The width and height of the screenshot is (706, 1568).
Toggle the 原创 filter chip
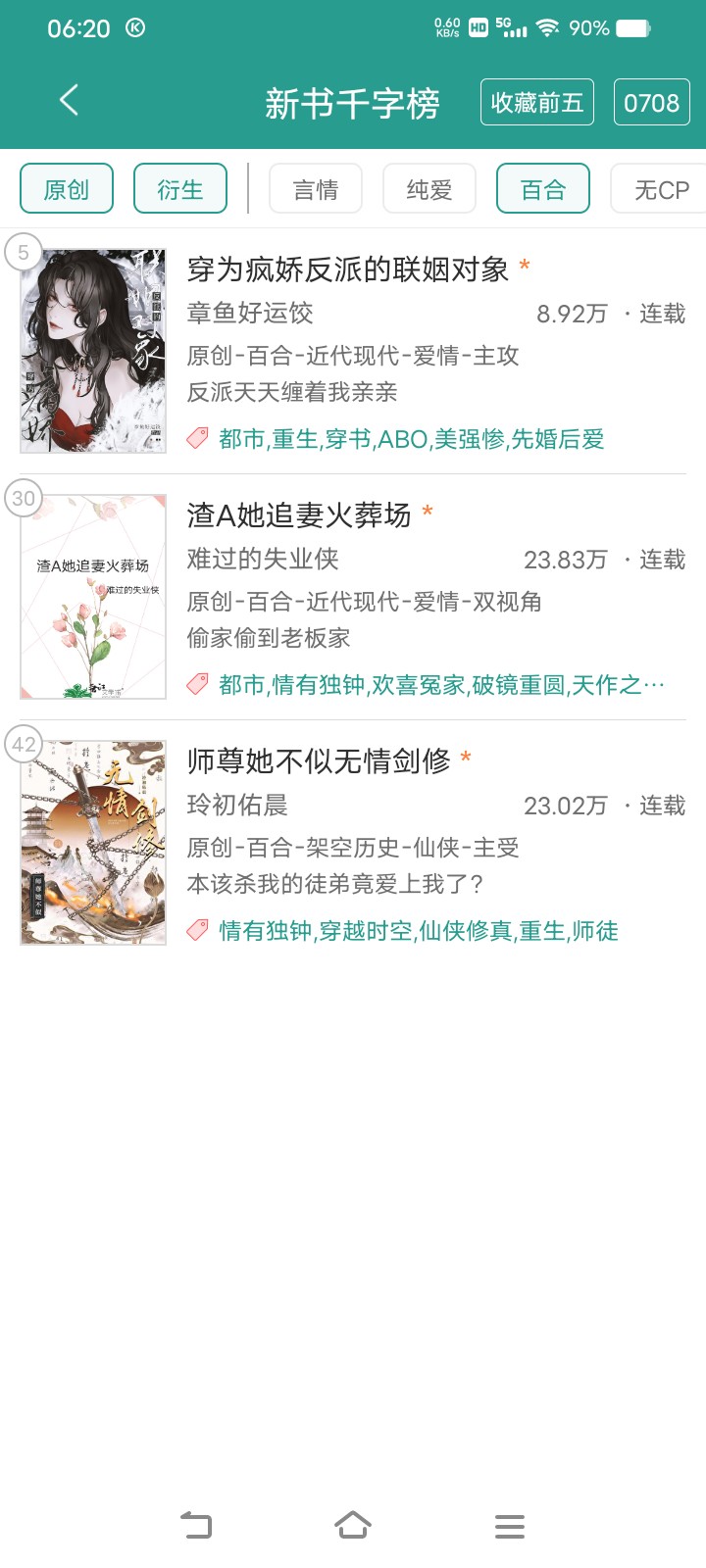[67, 188]
